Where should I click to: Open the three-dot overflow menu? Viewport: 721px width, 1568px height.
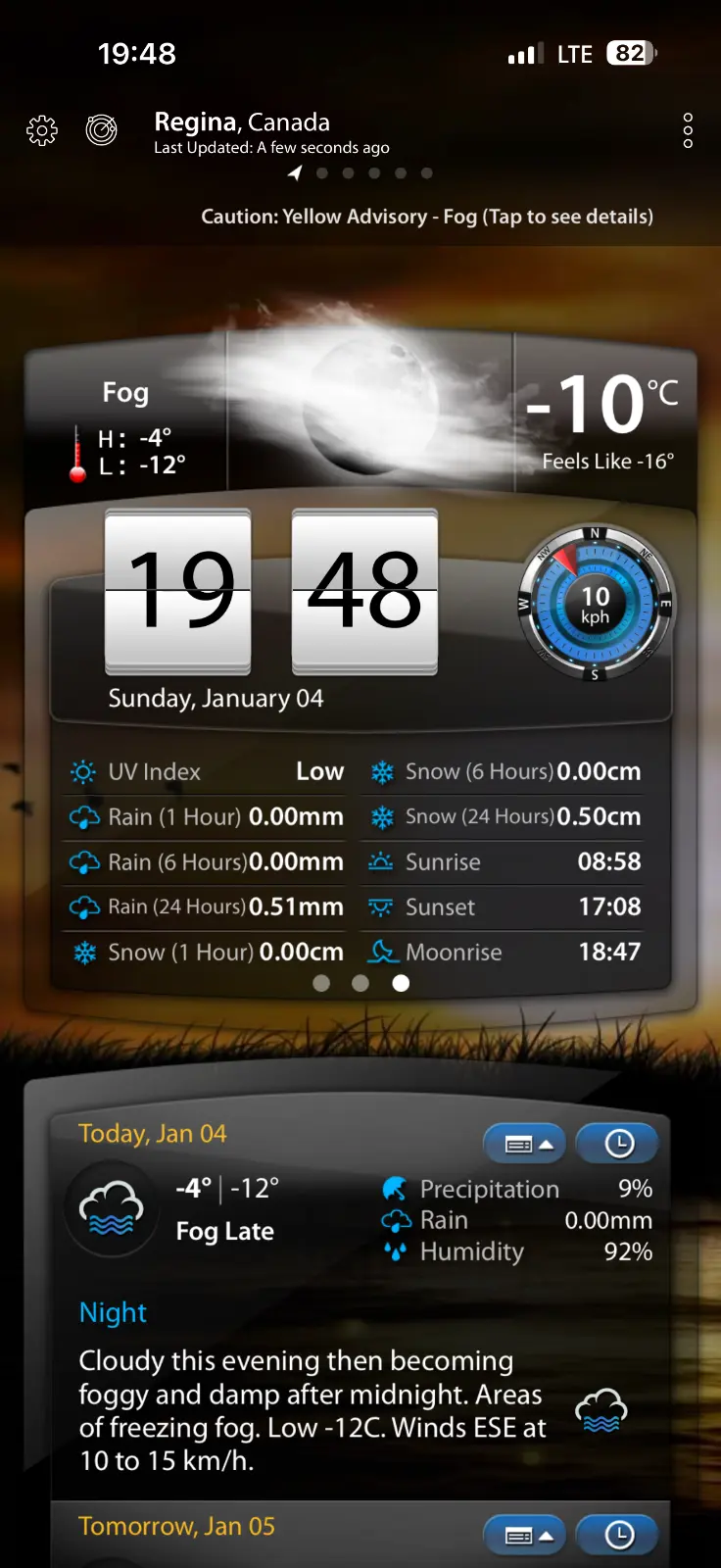coord(688,130)
